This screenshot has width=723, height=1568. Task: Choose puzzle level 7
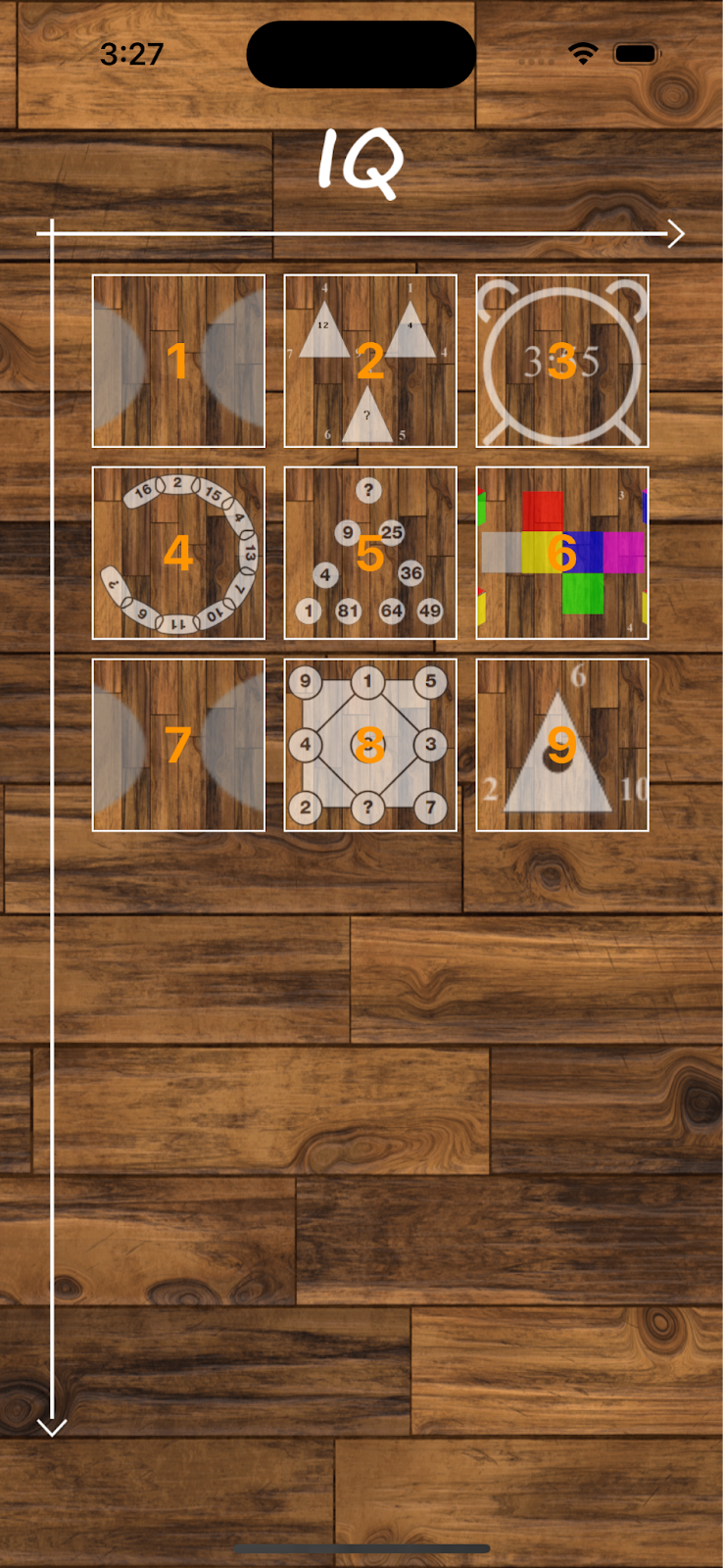[x=178, y=745]
